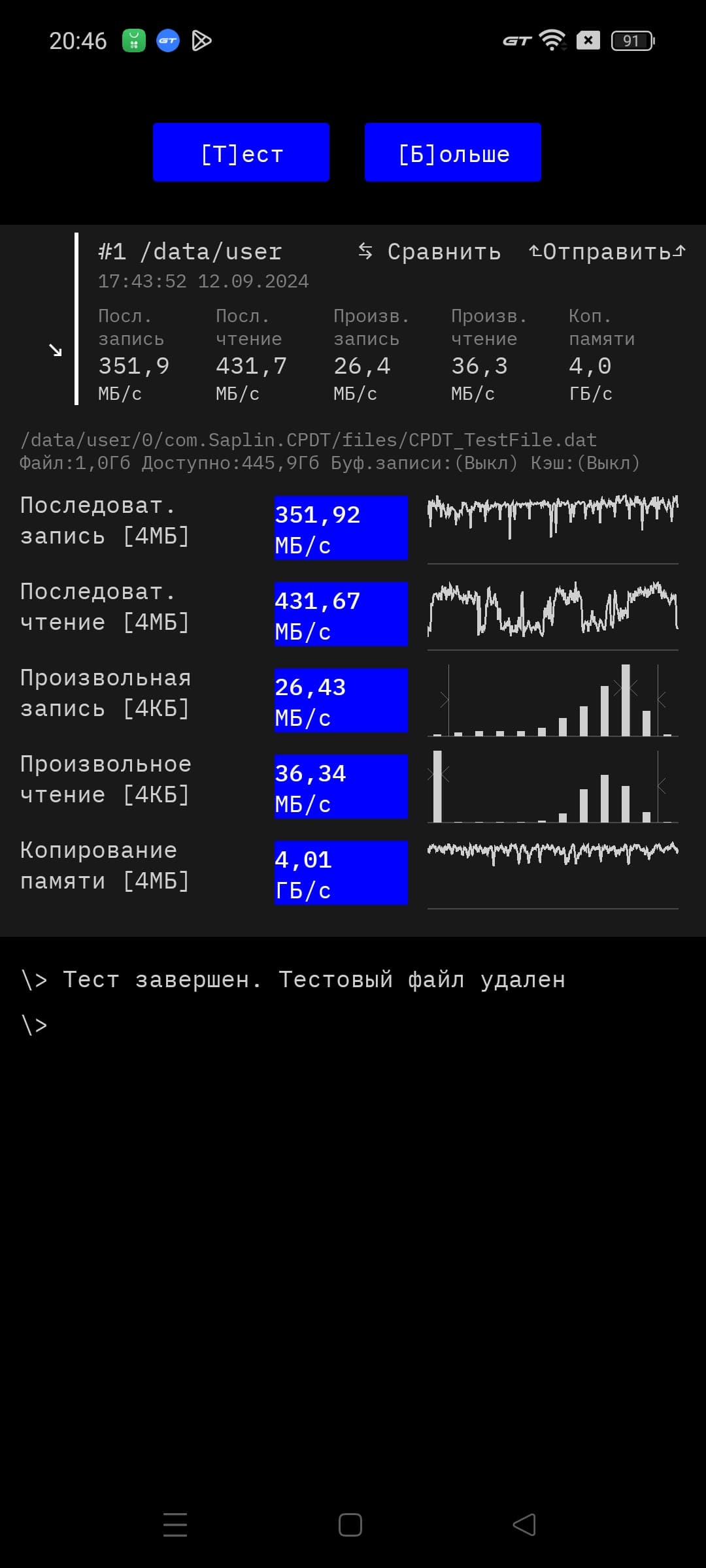The image size is (706, 1568).
Task: Go to the home screen
Action: click(x=350, y=1525)
